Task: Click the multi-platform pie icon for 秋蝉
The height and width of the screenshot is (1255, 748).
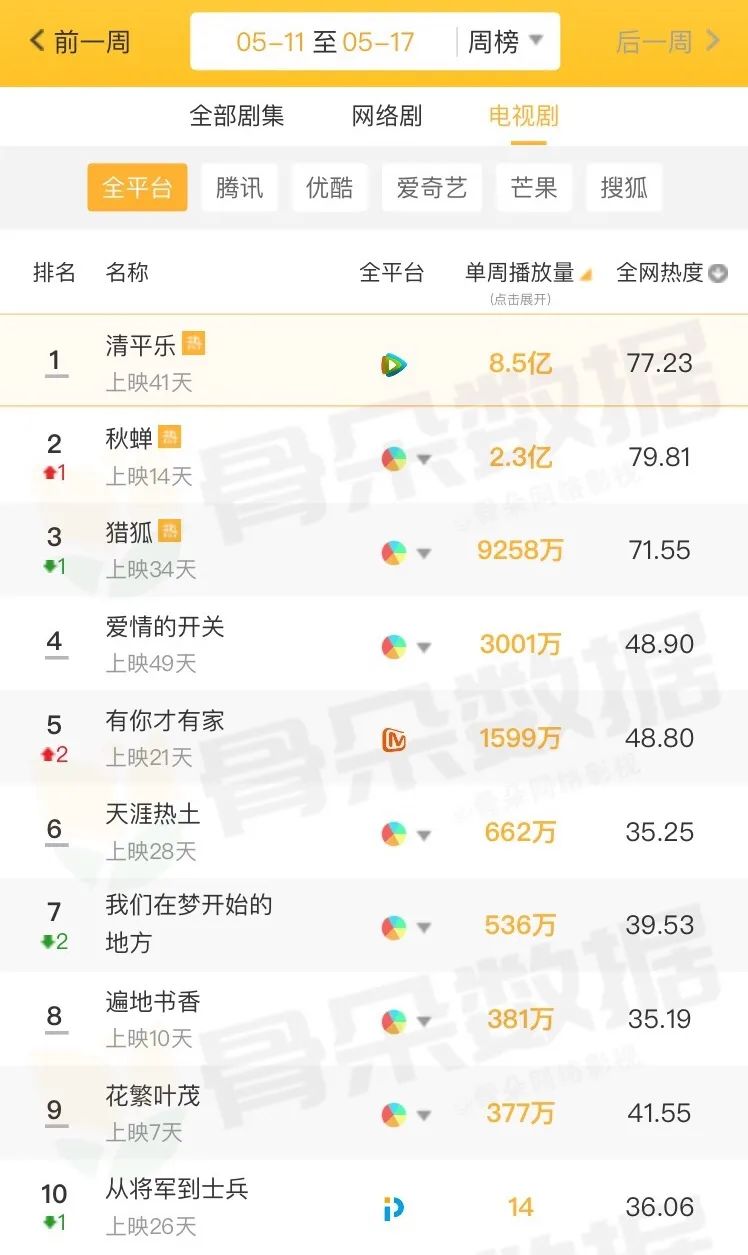Action: pos(392,456)
